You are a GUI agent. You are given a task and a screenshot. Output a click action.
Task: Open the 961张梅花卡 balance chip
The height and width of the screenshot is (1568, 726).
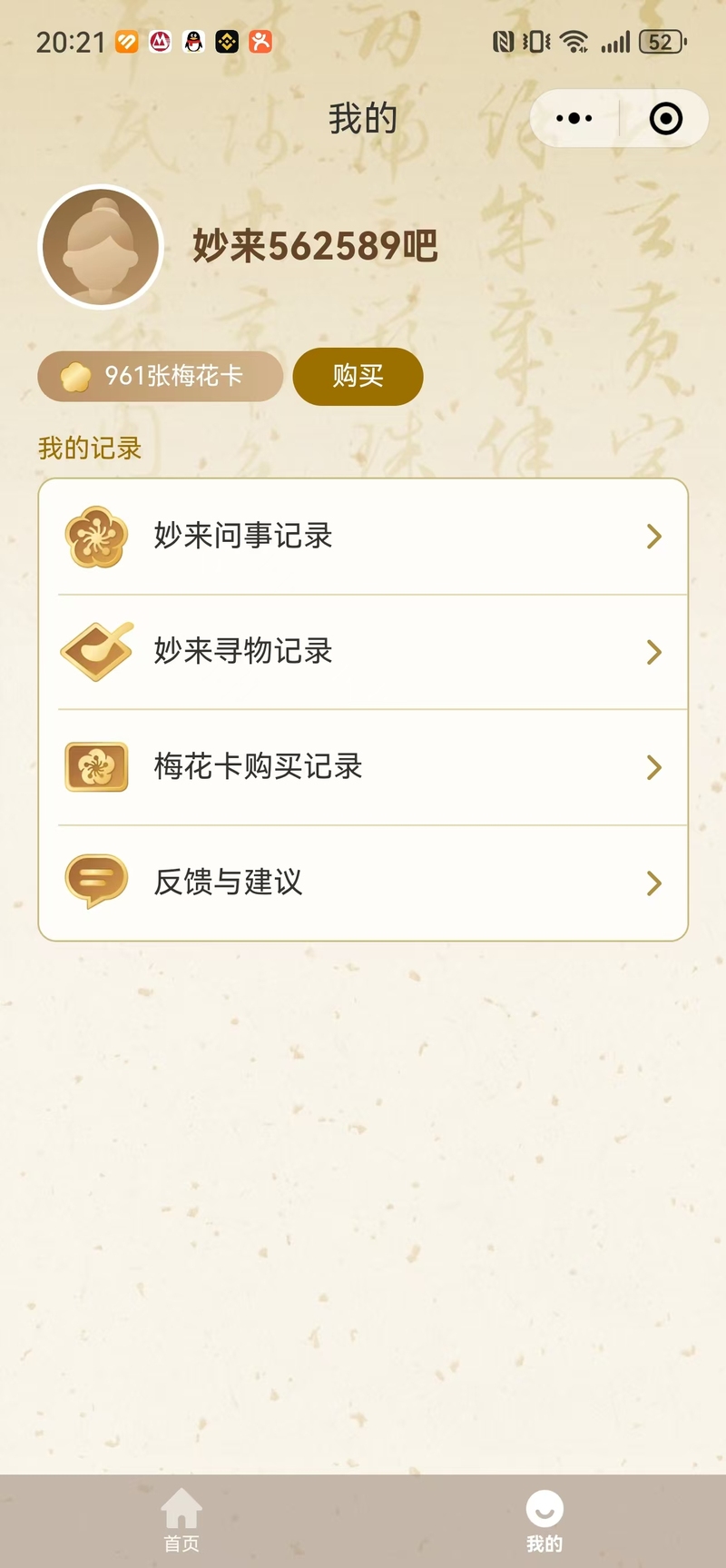(x=160, y=376)
